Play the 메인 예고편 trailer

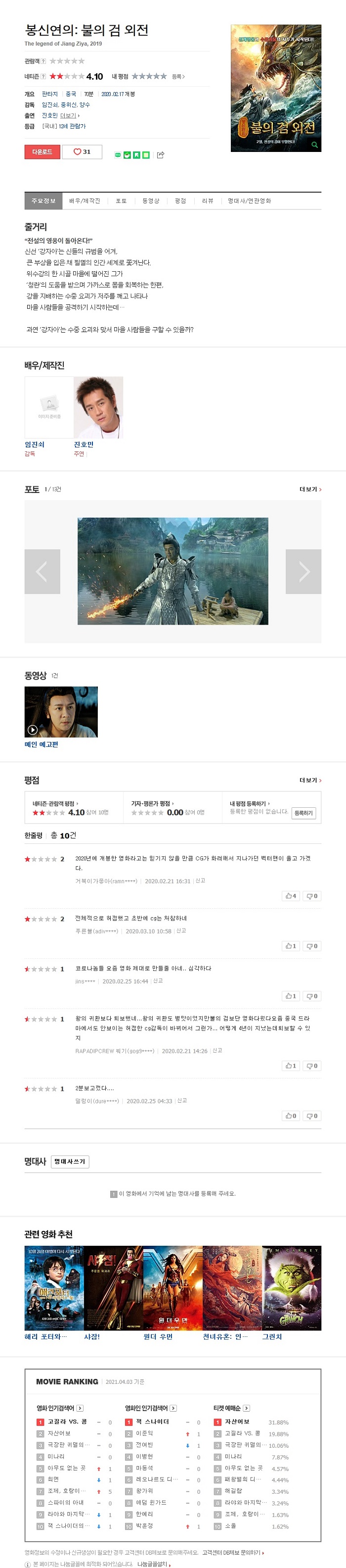point(61,712)
